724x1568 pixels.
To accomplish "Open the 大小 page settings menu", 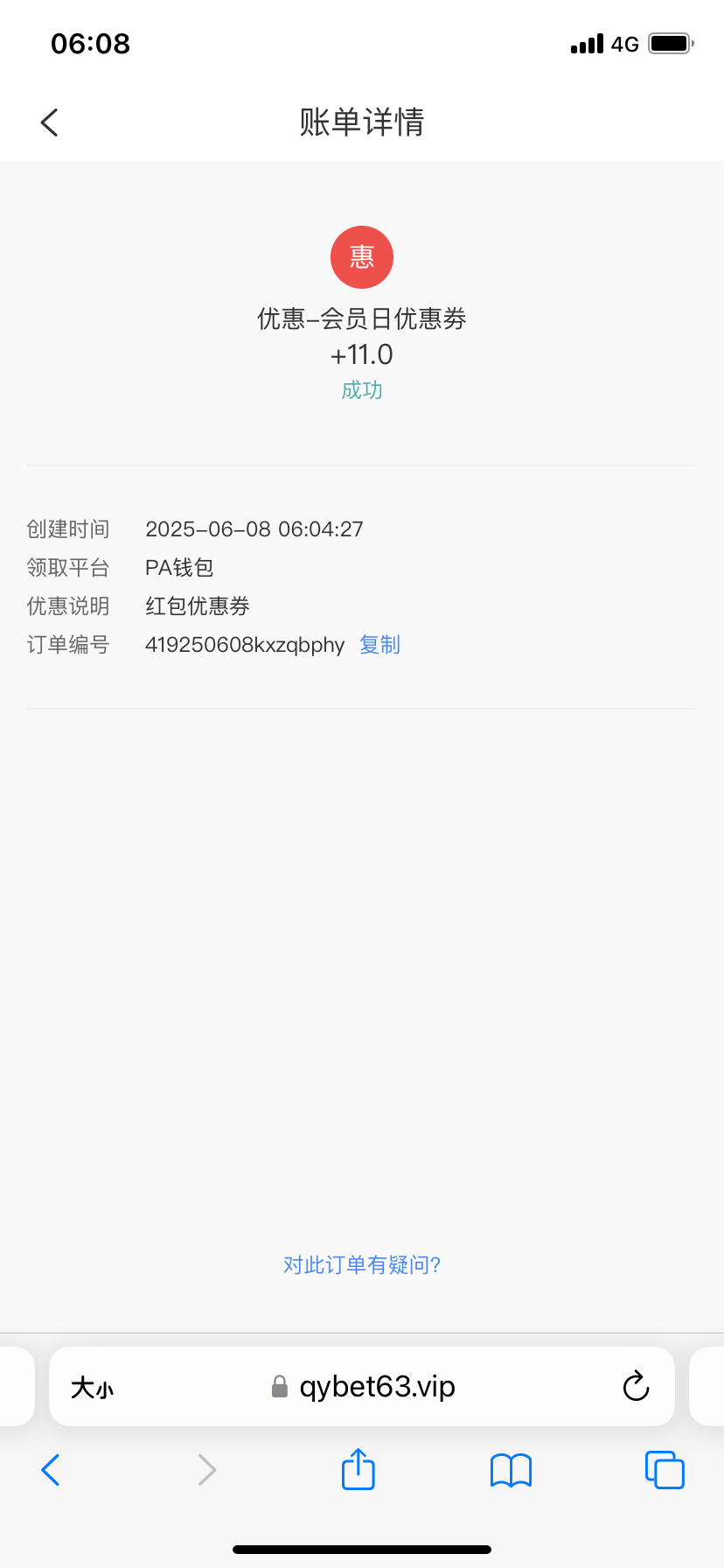I will coord(92,1388).
